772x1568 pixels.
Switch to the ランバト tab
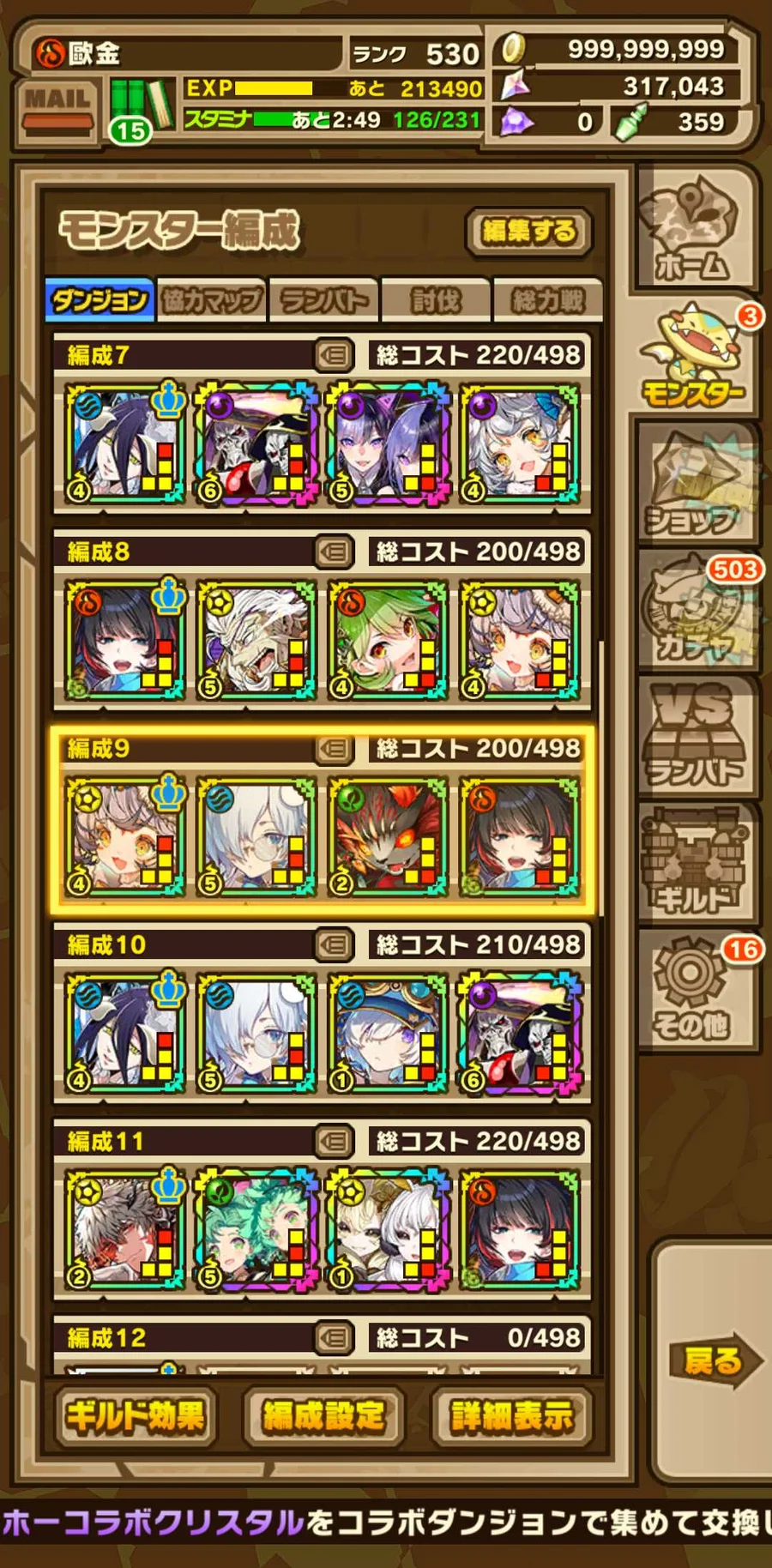[x=324, y=300]
